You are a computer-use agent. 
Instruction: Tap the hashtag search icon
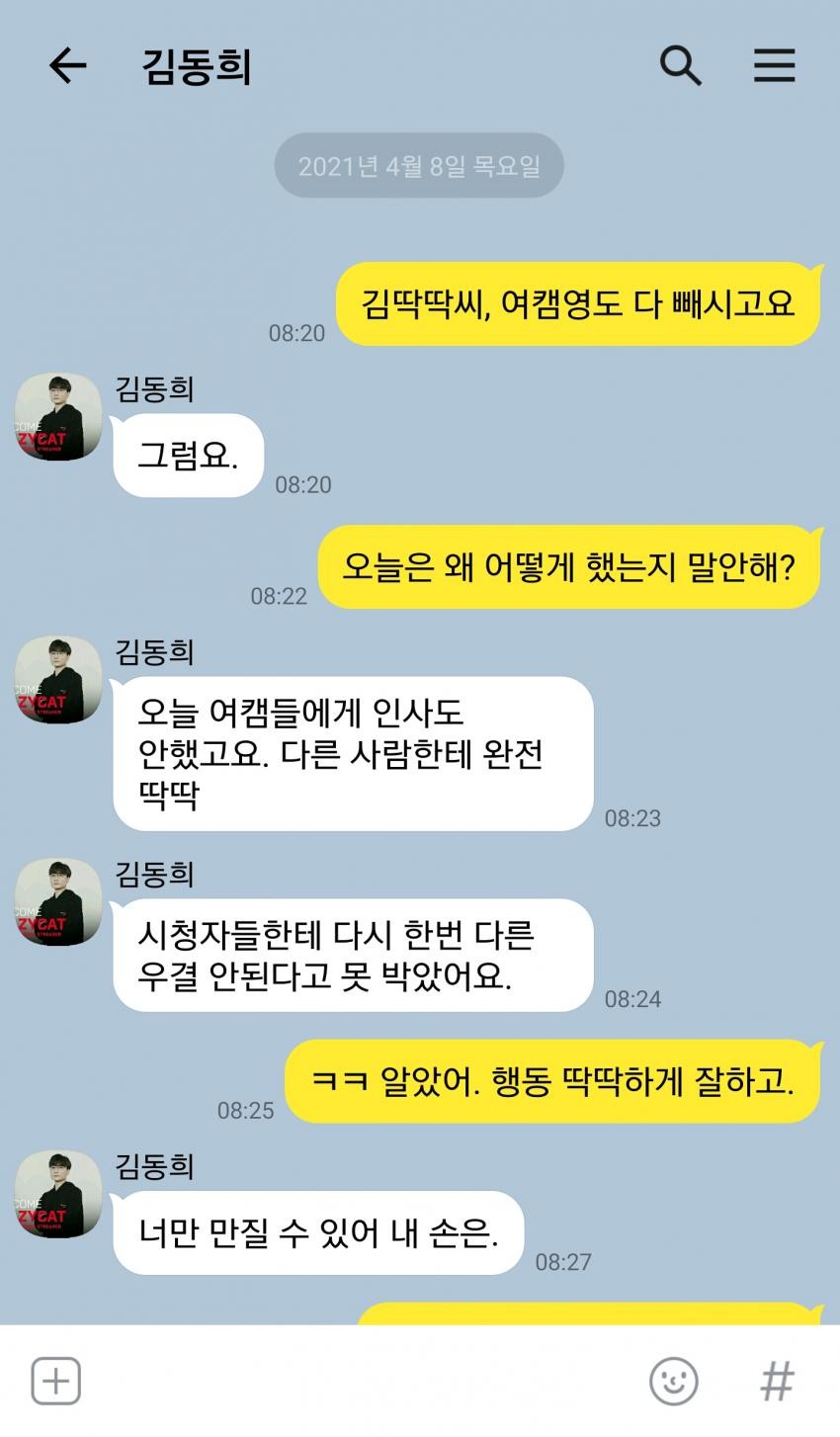coord(777,1381)
